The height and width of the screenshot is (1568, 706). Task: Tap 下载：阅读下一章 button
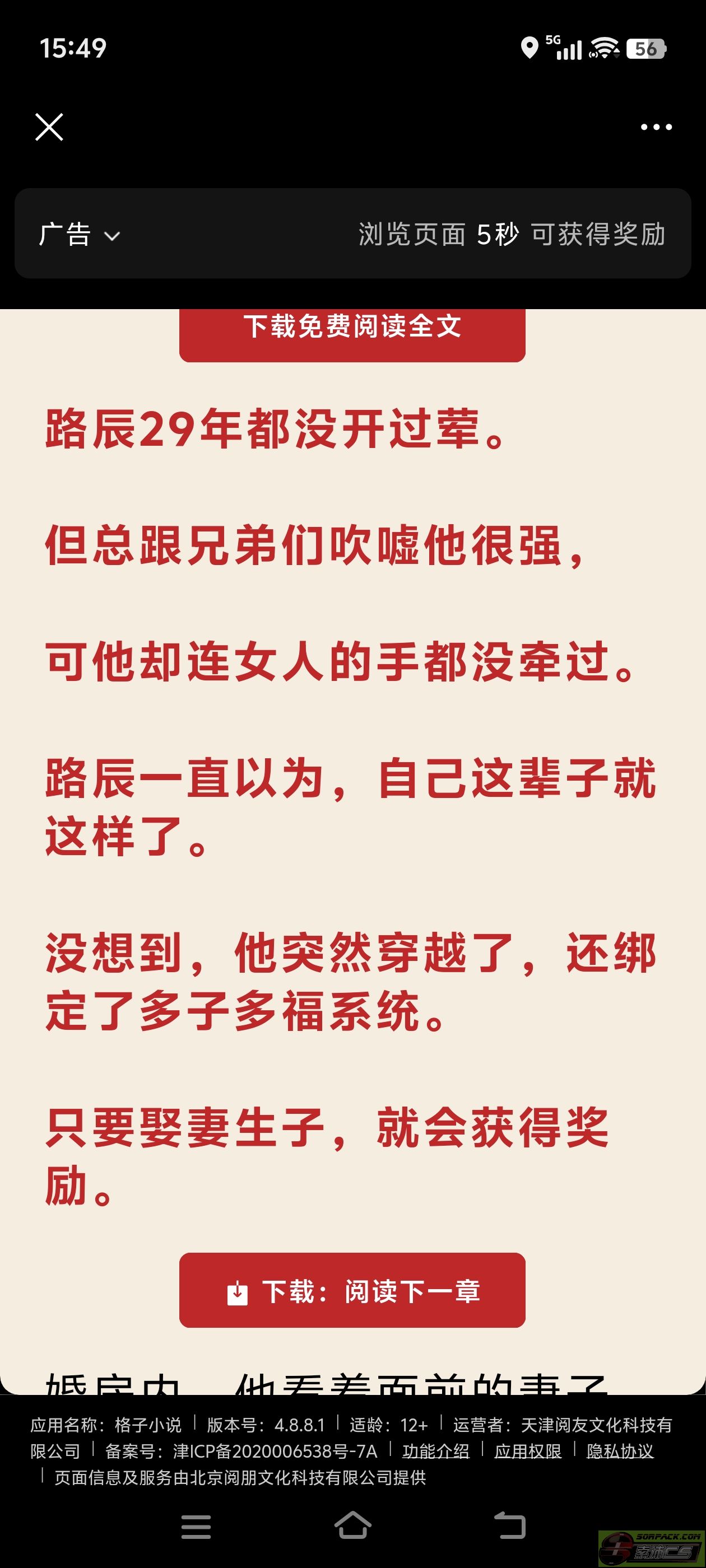[x=352, y=1291]
